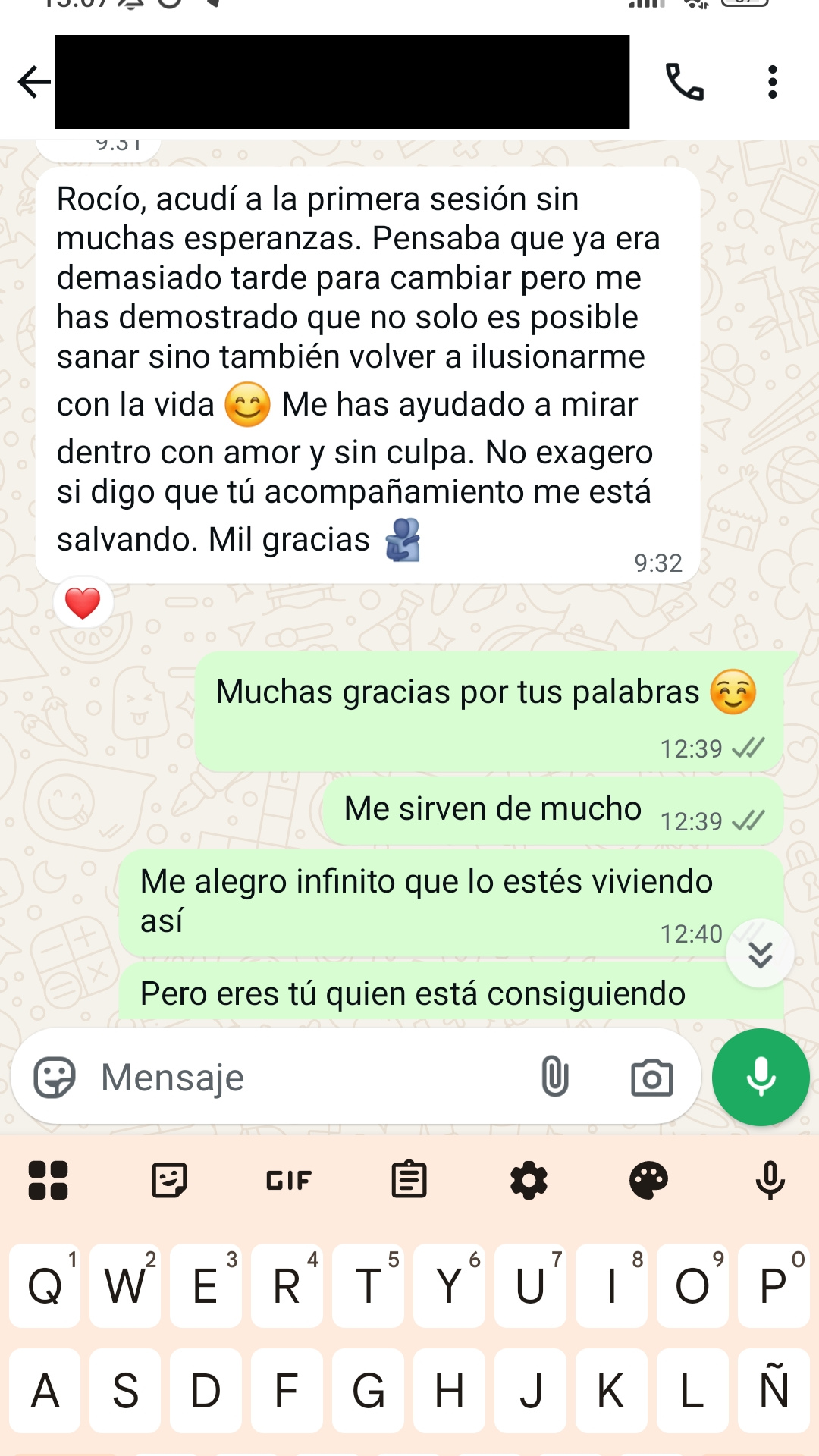Type the letter Q key
This screenshot has width=819, height=1456.
[x=45, y=1286]
